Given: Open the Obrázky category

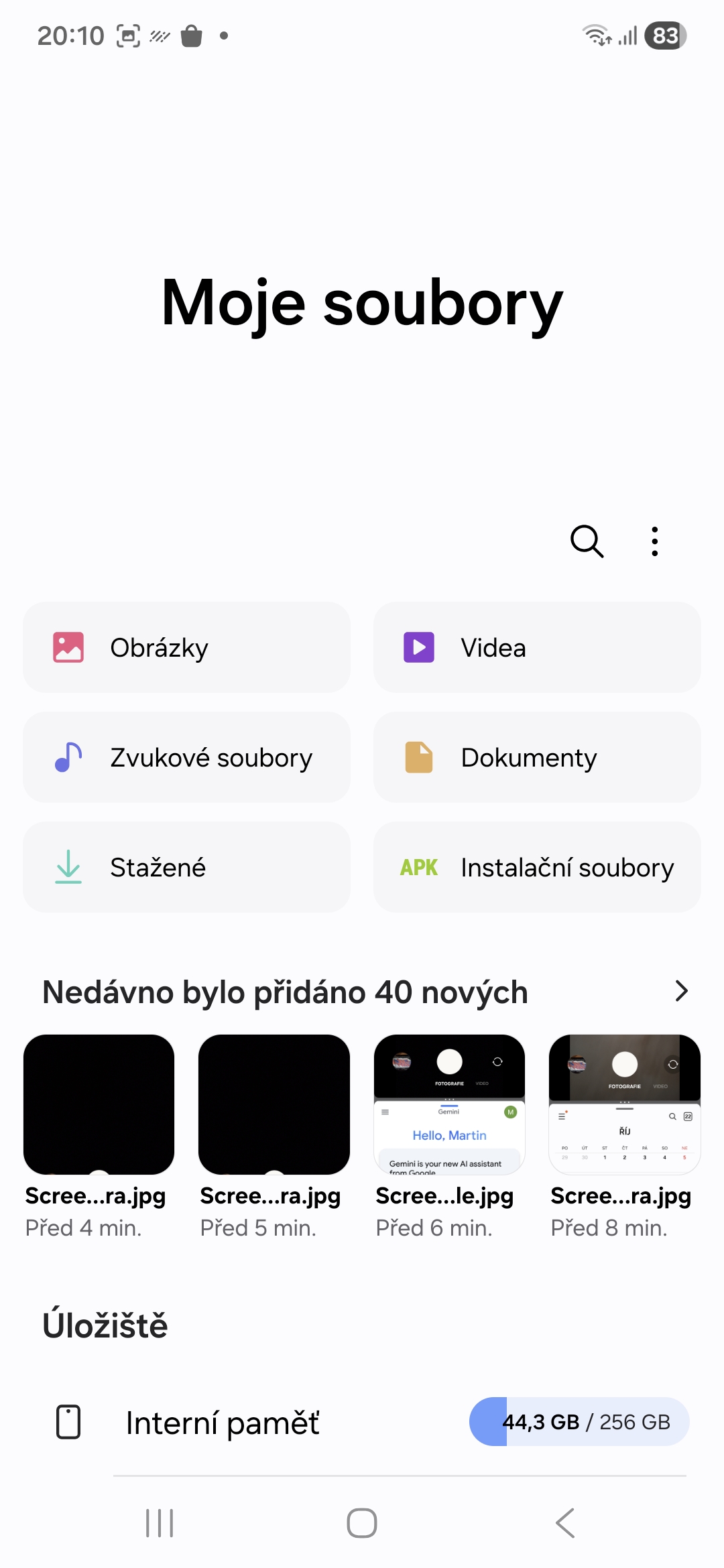Looking at the screenshot, I should [186, 647].
